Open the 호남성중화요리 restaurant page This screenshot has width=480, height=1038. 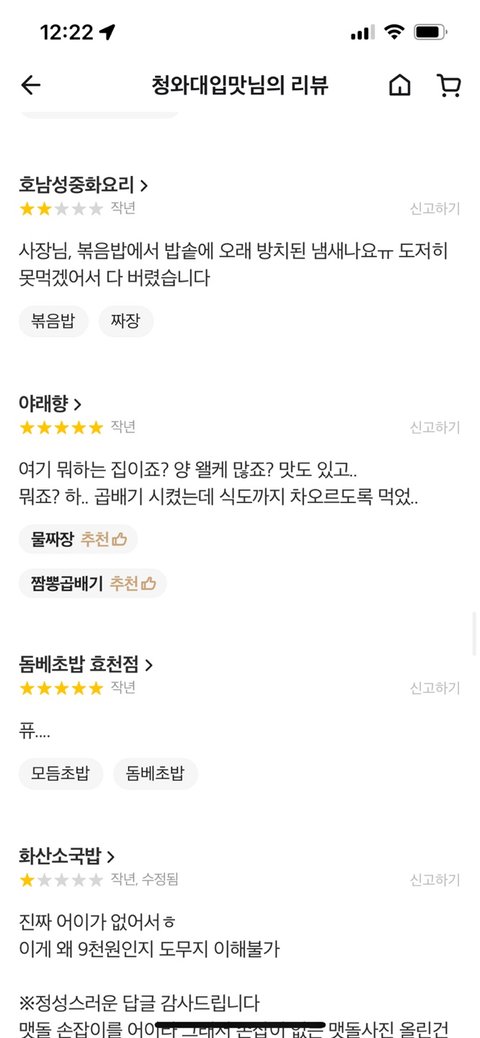pos(83,185)
